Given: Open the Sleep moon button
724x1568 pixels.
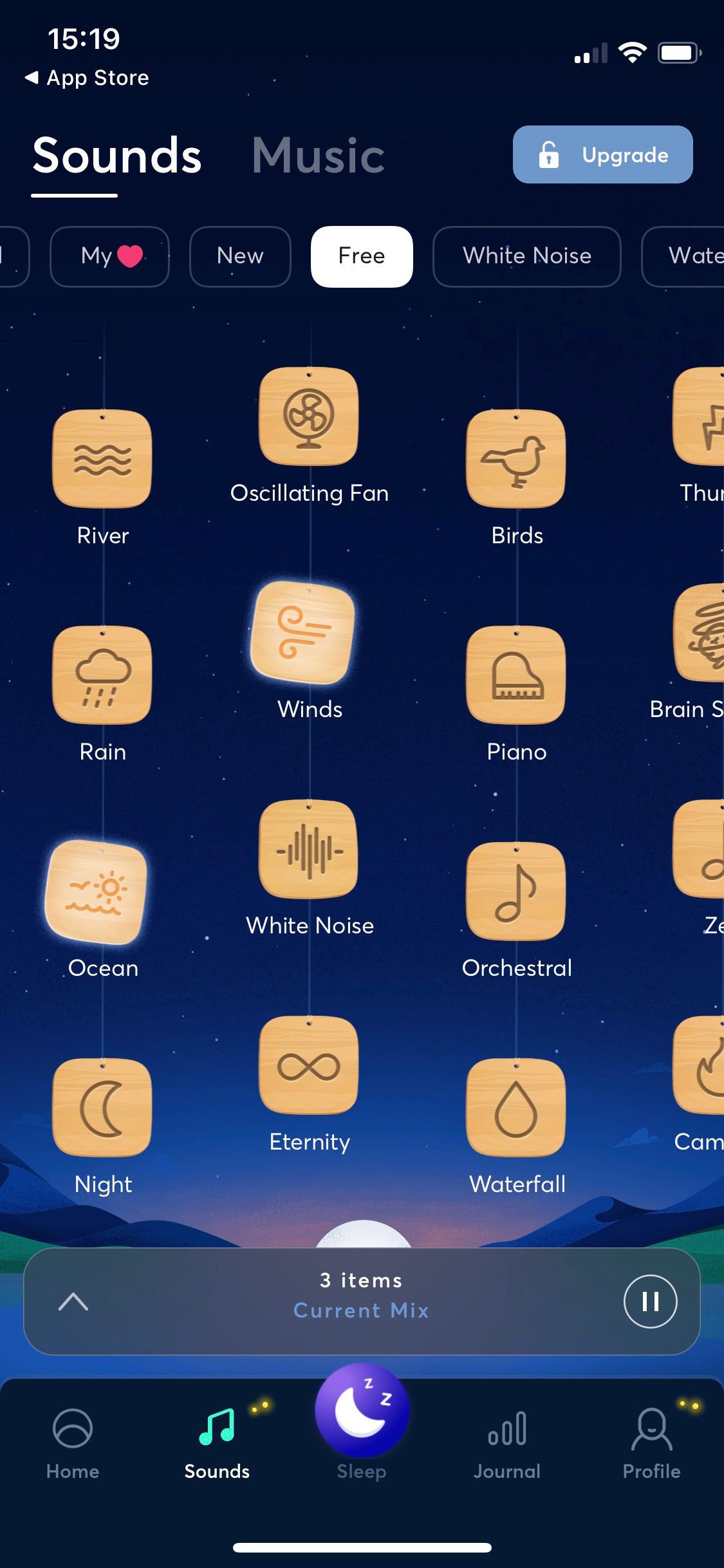Looking at the screenshot, I should coord(362,1411).
